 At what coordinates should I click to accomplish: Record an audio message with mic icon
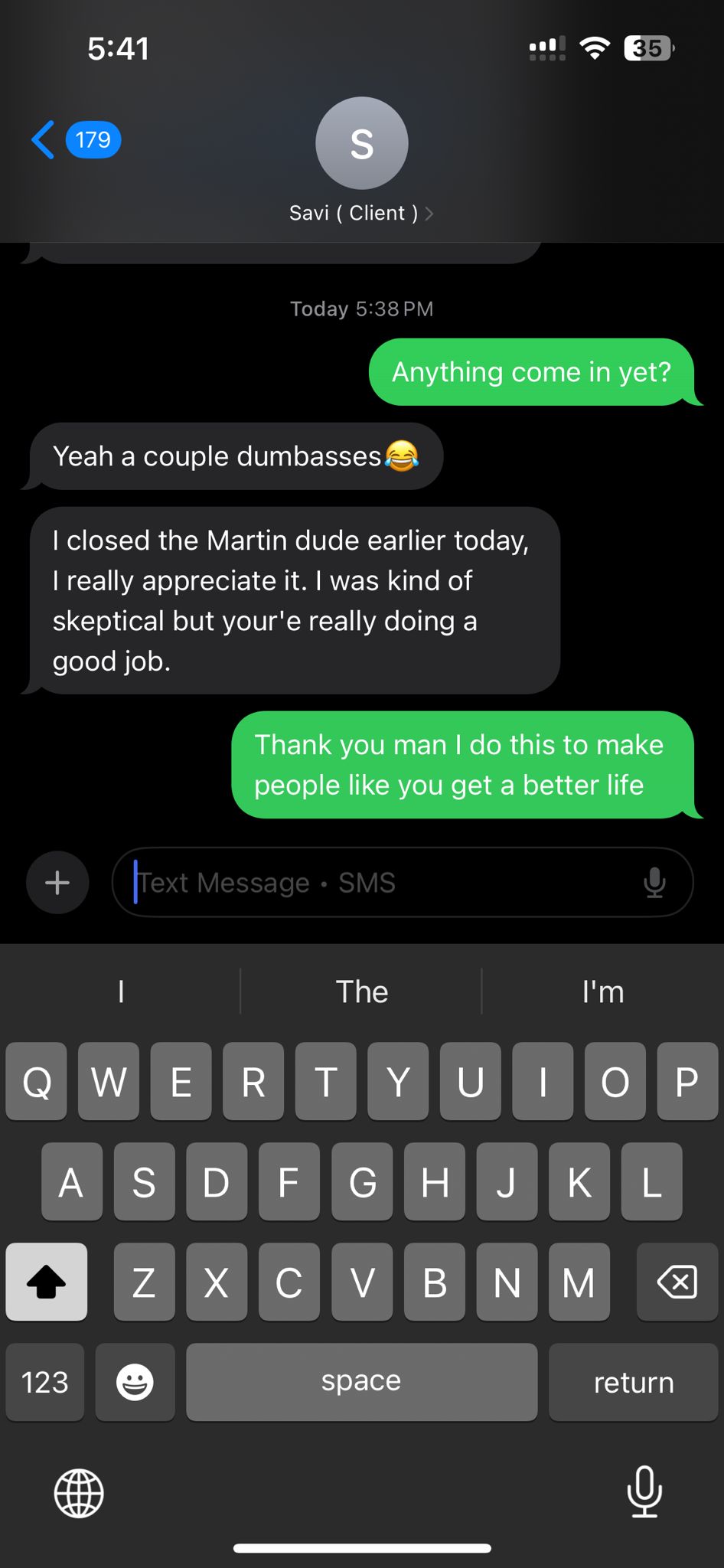click(654, 883)
